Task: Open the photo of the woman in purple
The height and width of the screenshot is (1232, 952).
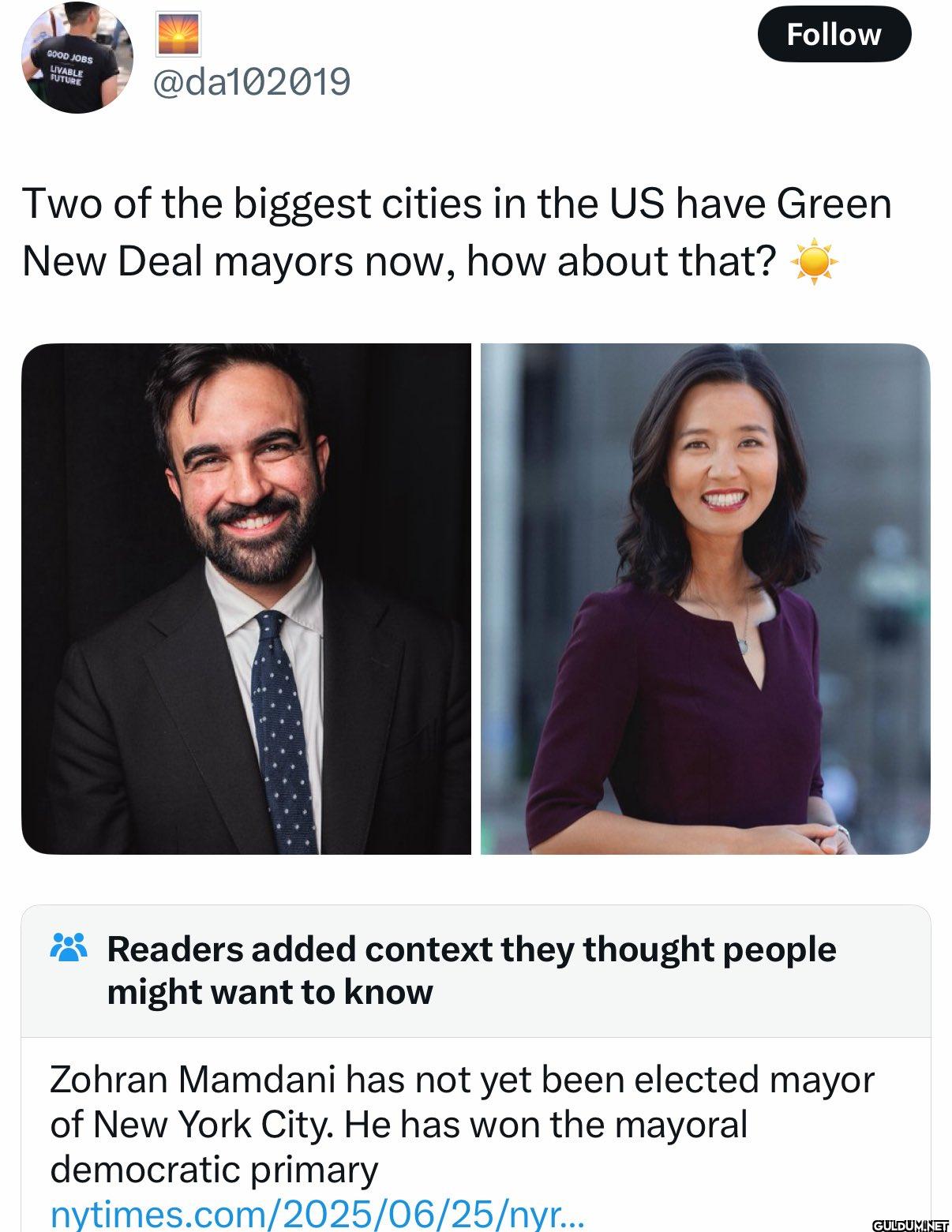Action: [x=705, y=598]
